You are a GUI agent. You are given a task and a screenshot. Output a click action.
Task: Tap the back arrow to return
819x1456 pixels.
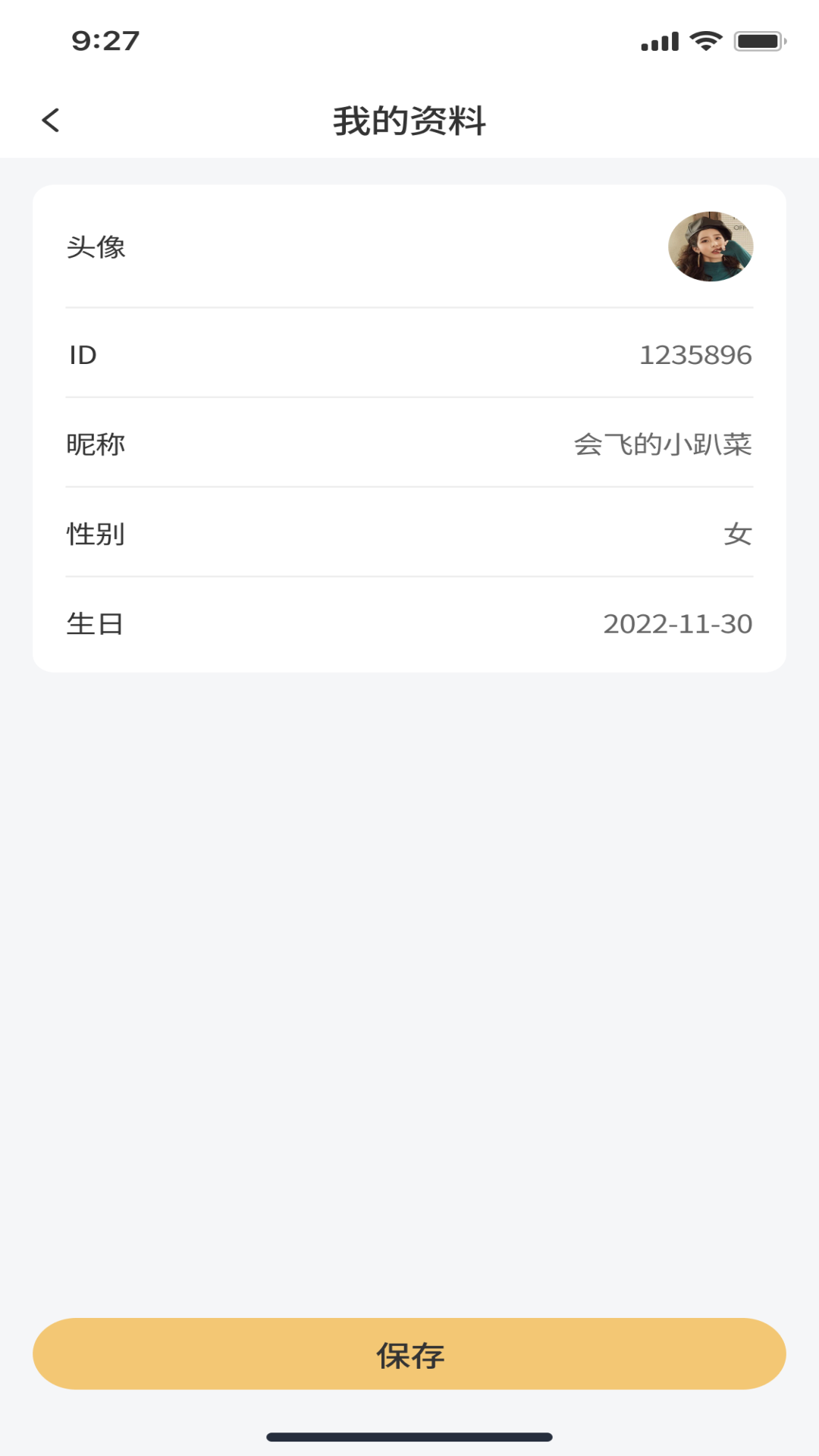[51, 120]
